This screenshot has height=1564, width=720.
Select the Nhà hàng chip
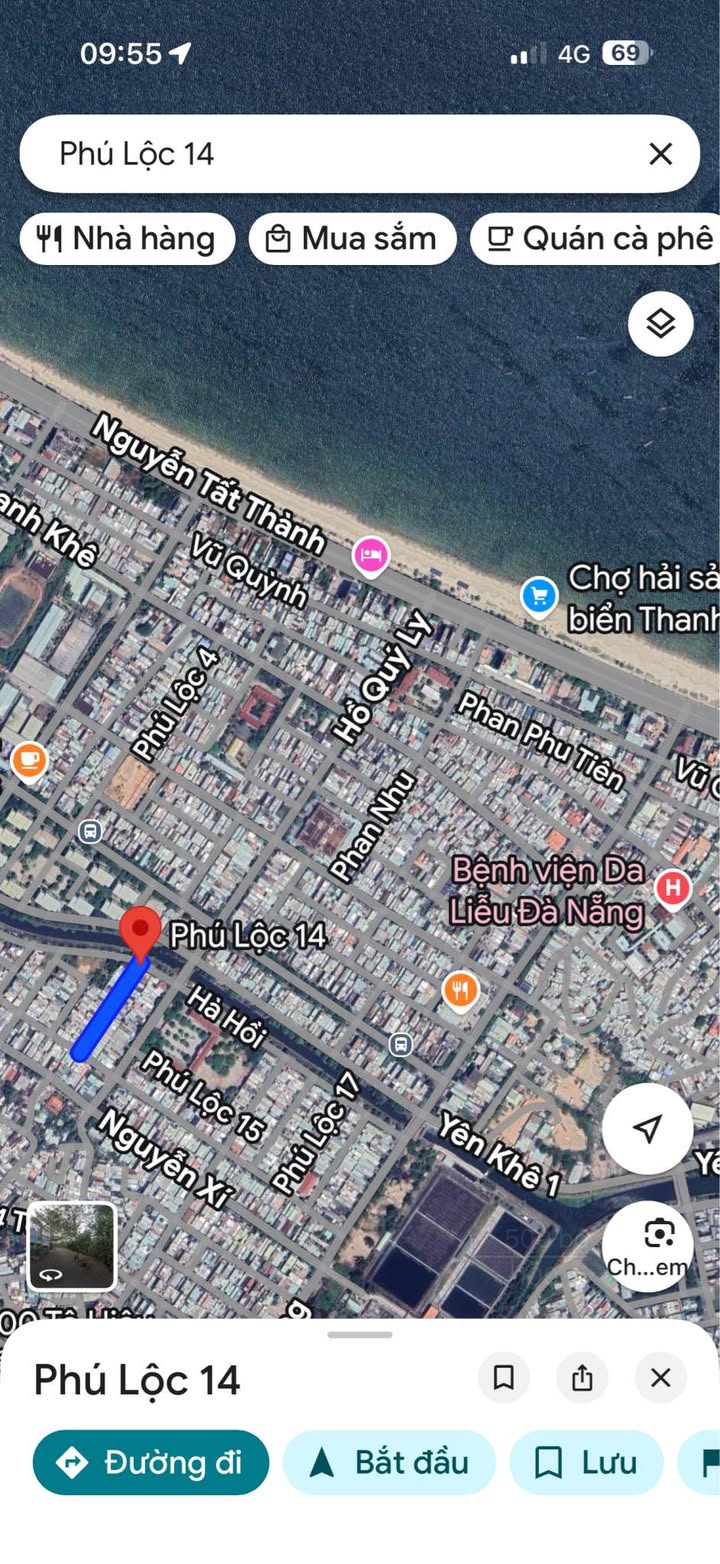click(x=127, y=239)
